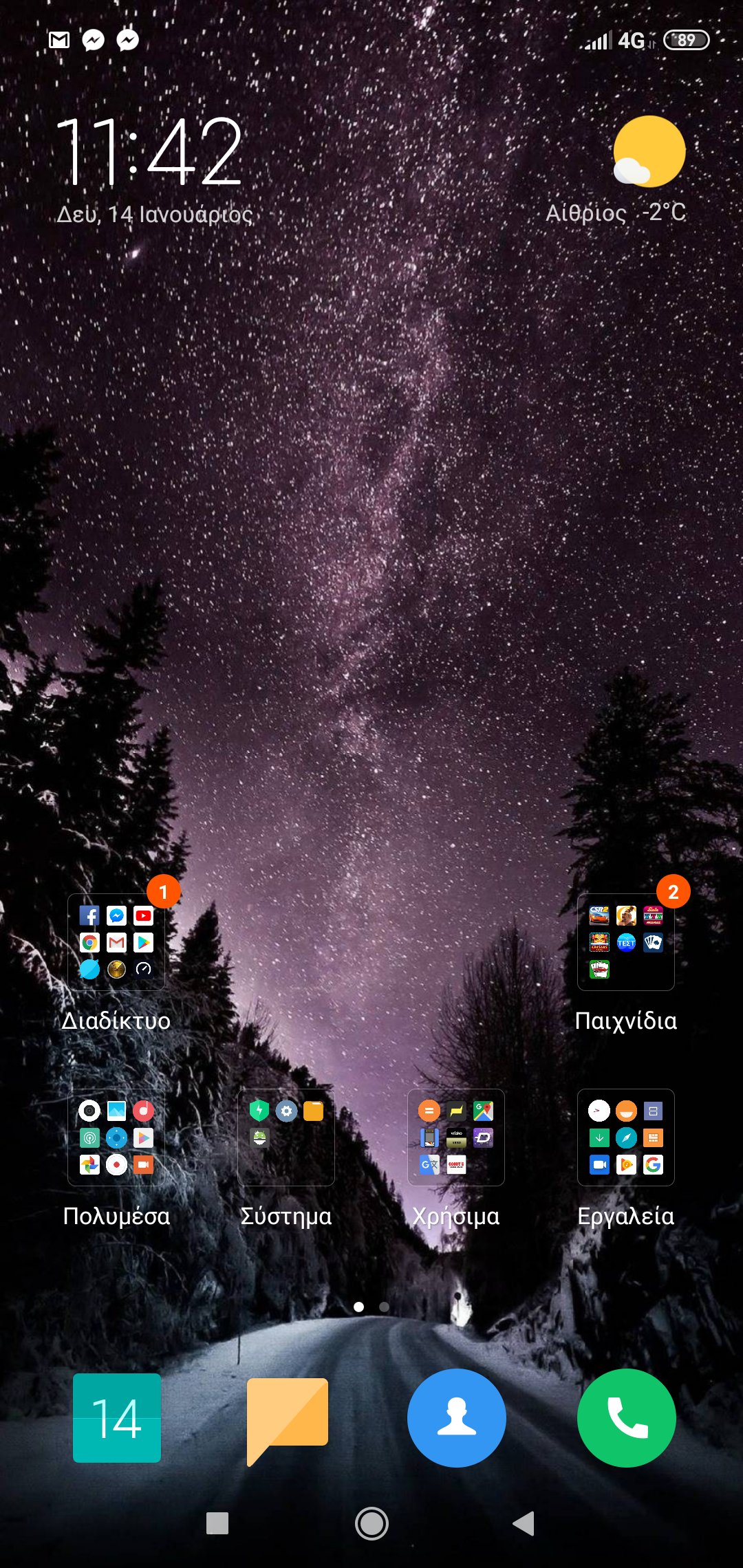
Task: Launch the green Phone dialer
Action: click(x=626, y=1417)
